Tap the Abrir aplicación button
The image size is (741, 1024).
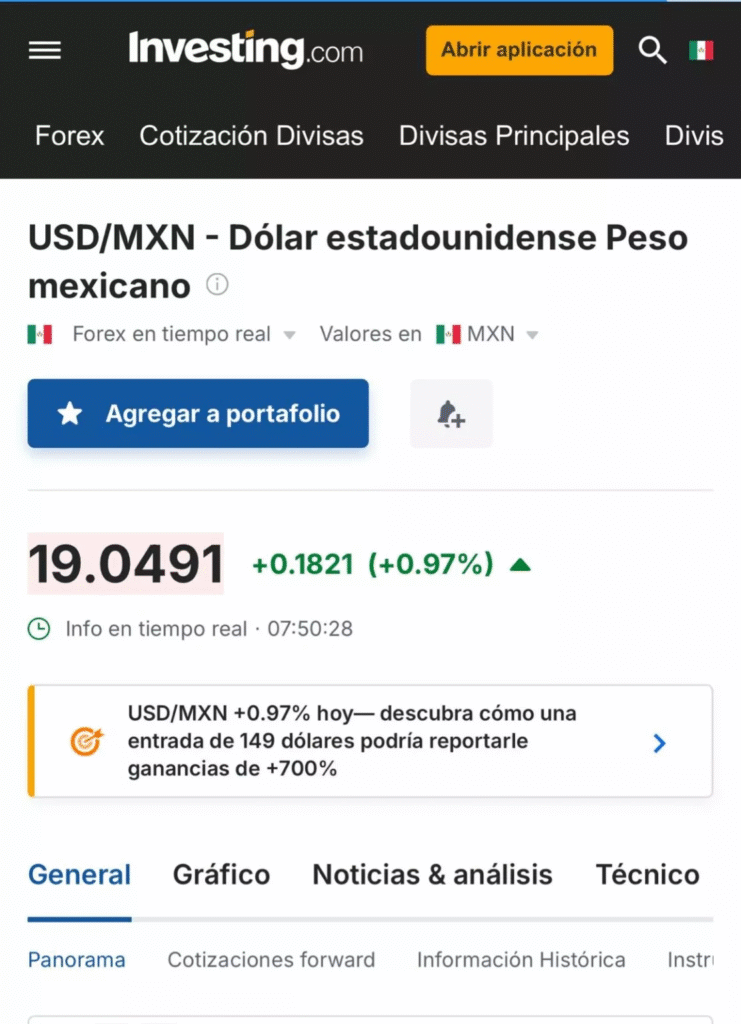coord(519,50)
